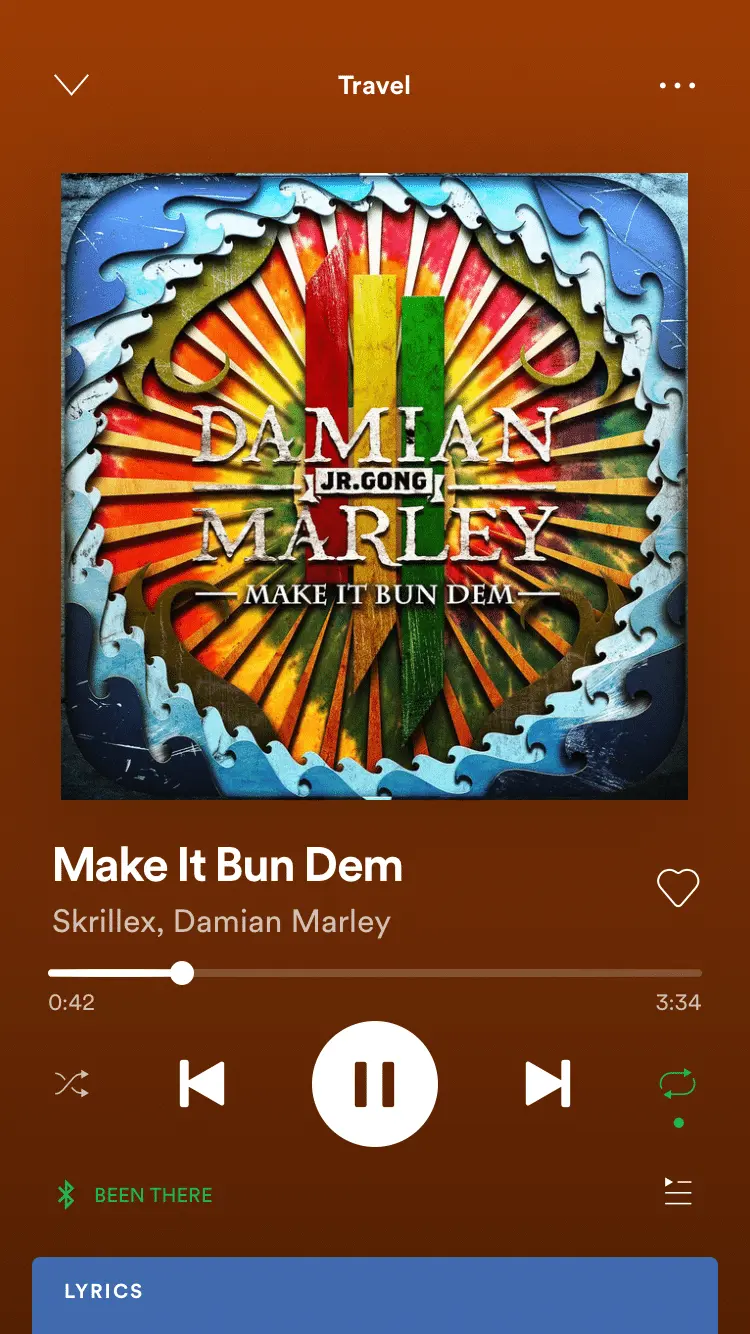Open Bluetooth device BEEN THERE
The image size is (750, 1334).
(x=135, y=1195)
